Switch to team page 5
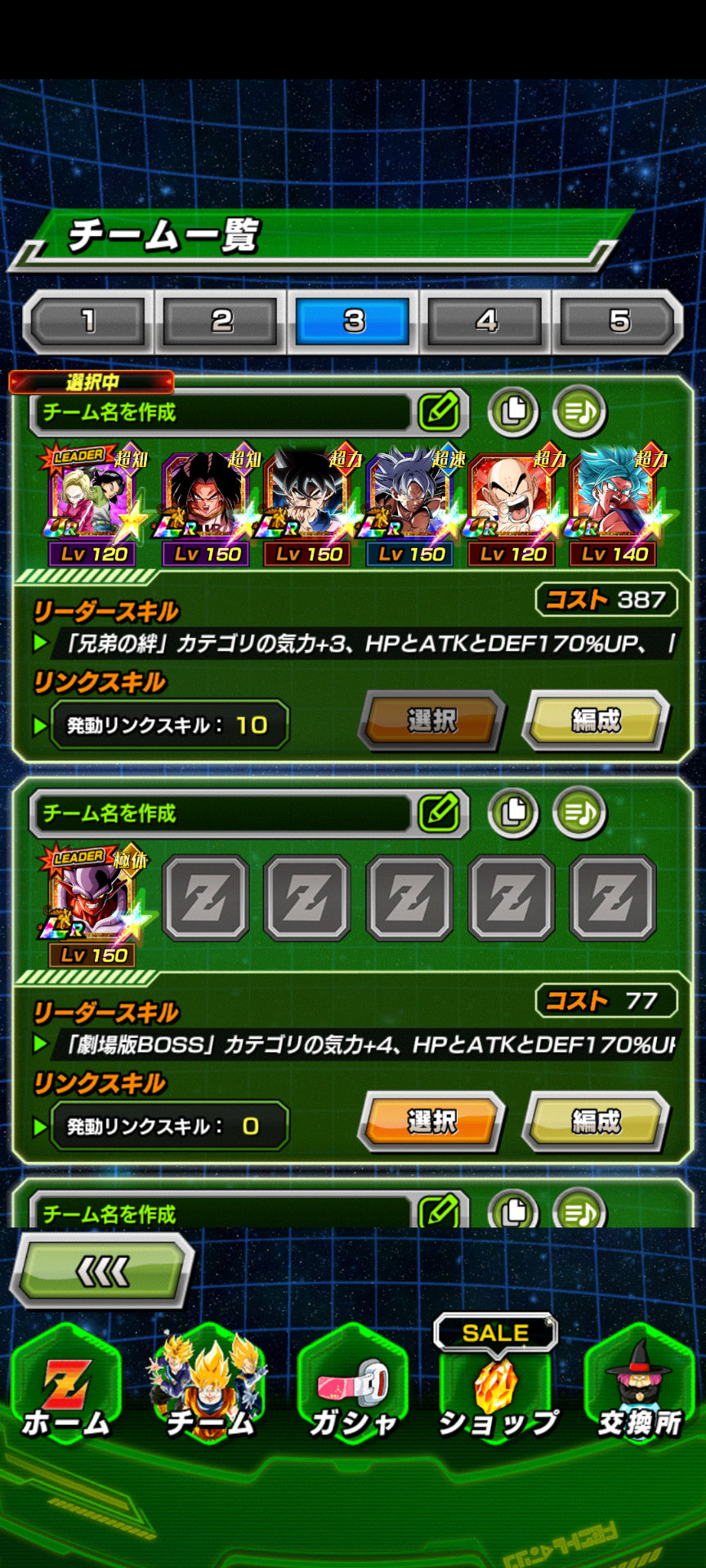706x1568 pixels. (619, 321)
